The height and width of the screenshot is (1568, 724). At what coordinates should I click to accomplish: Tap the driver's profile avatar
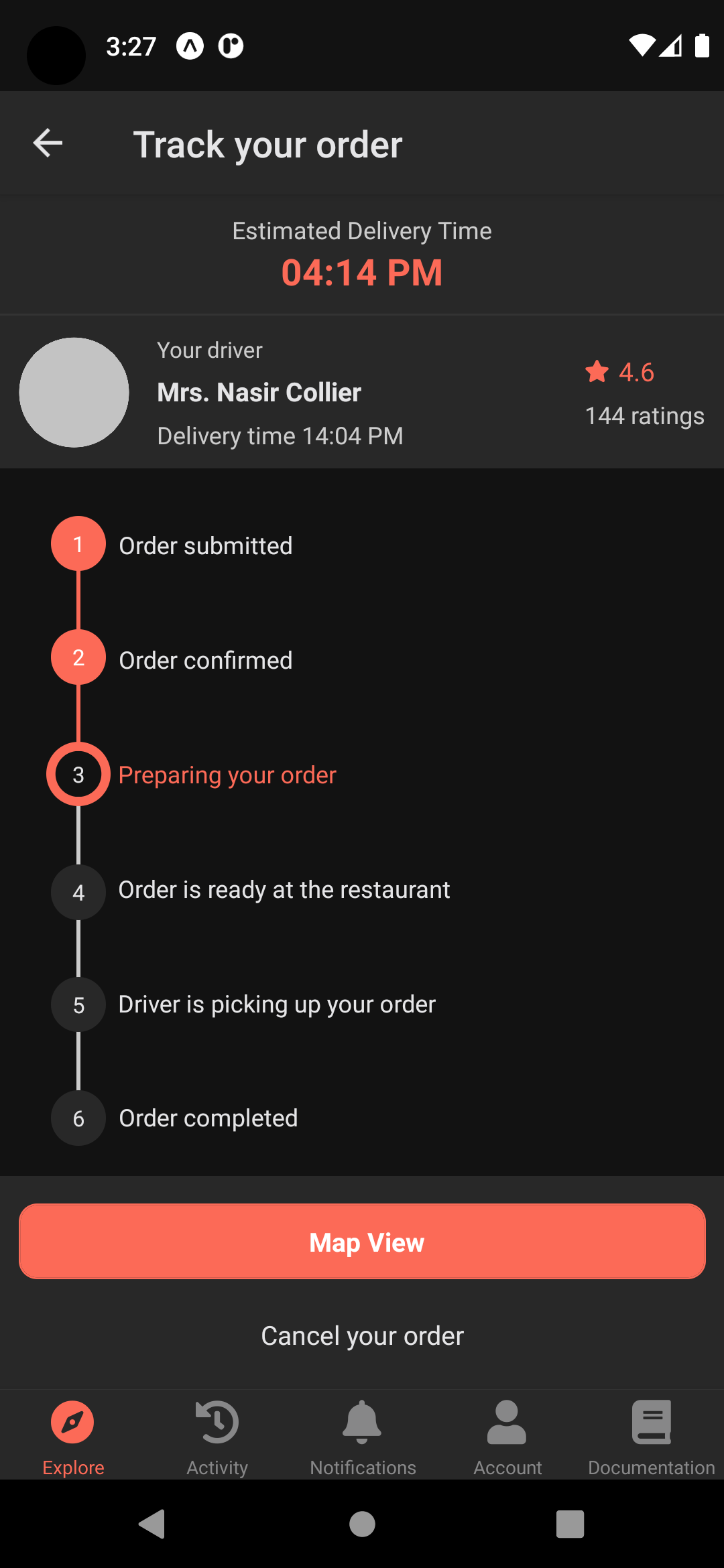[74, 393]
